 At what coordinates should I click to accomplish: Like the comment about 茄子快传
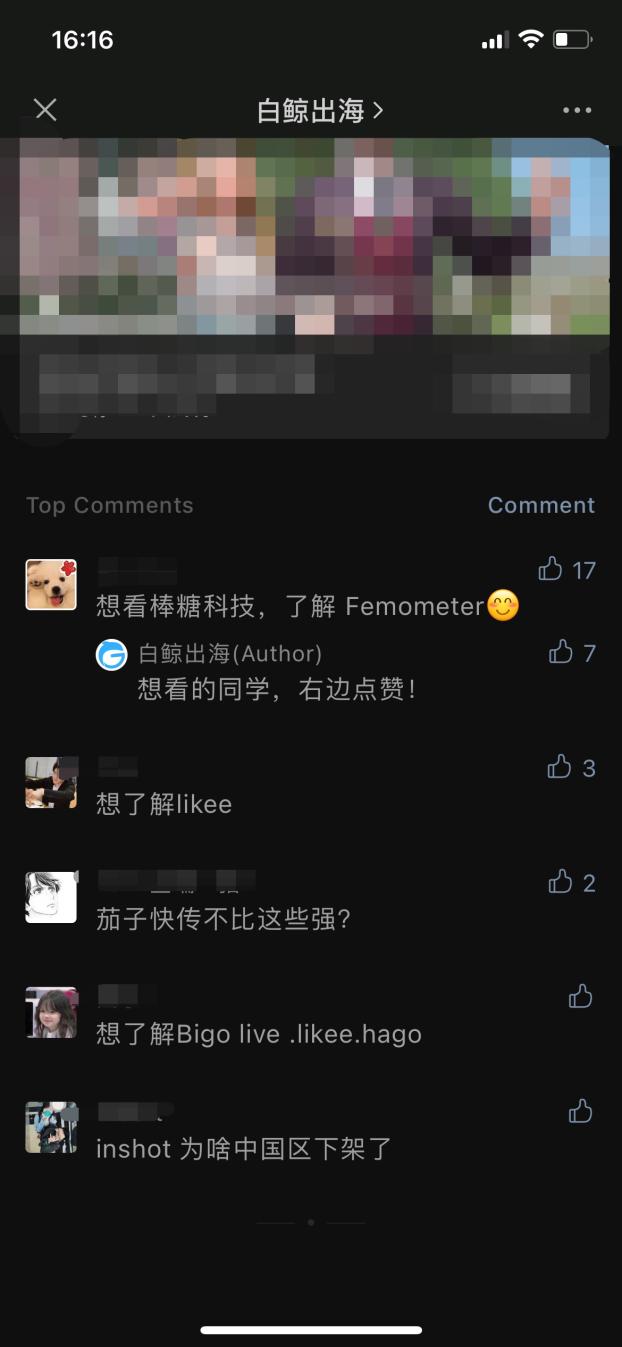[x=561, y=882]
